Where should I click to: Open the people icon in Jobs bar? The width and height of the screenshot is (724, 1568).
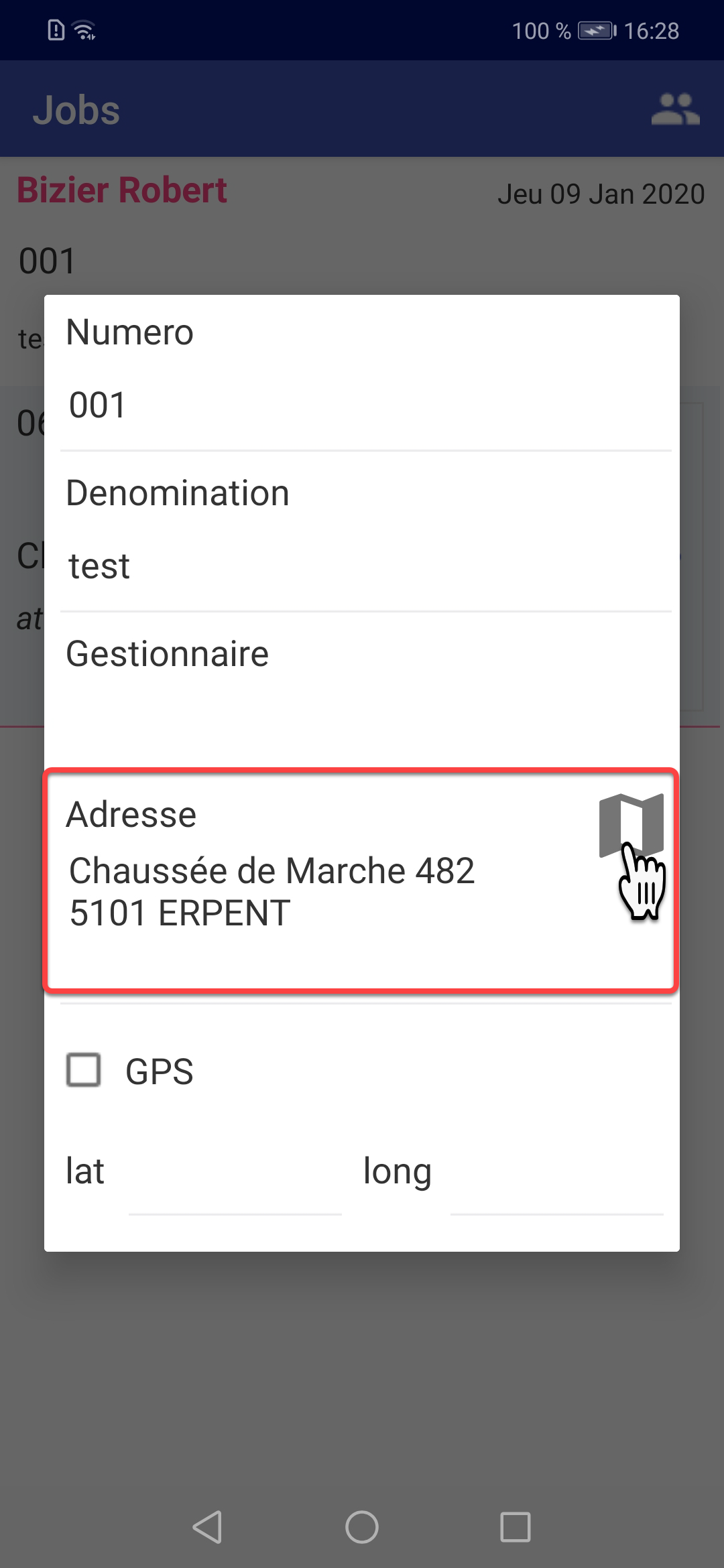[x=675, y=109]
